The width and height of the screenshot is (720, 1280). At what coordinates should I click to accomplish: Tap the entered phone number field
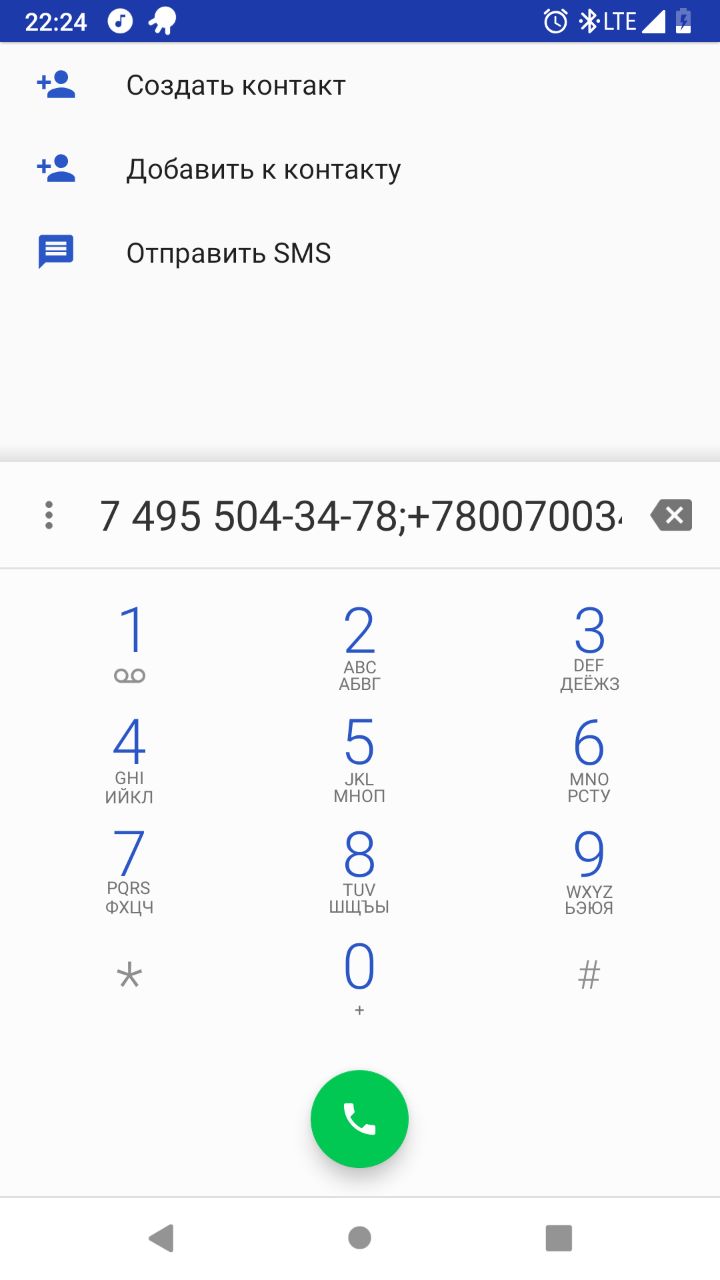(361, 516)
